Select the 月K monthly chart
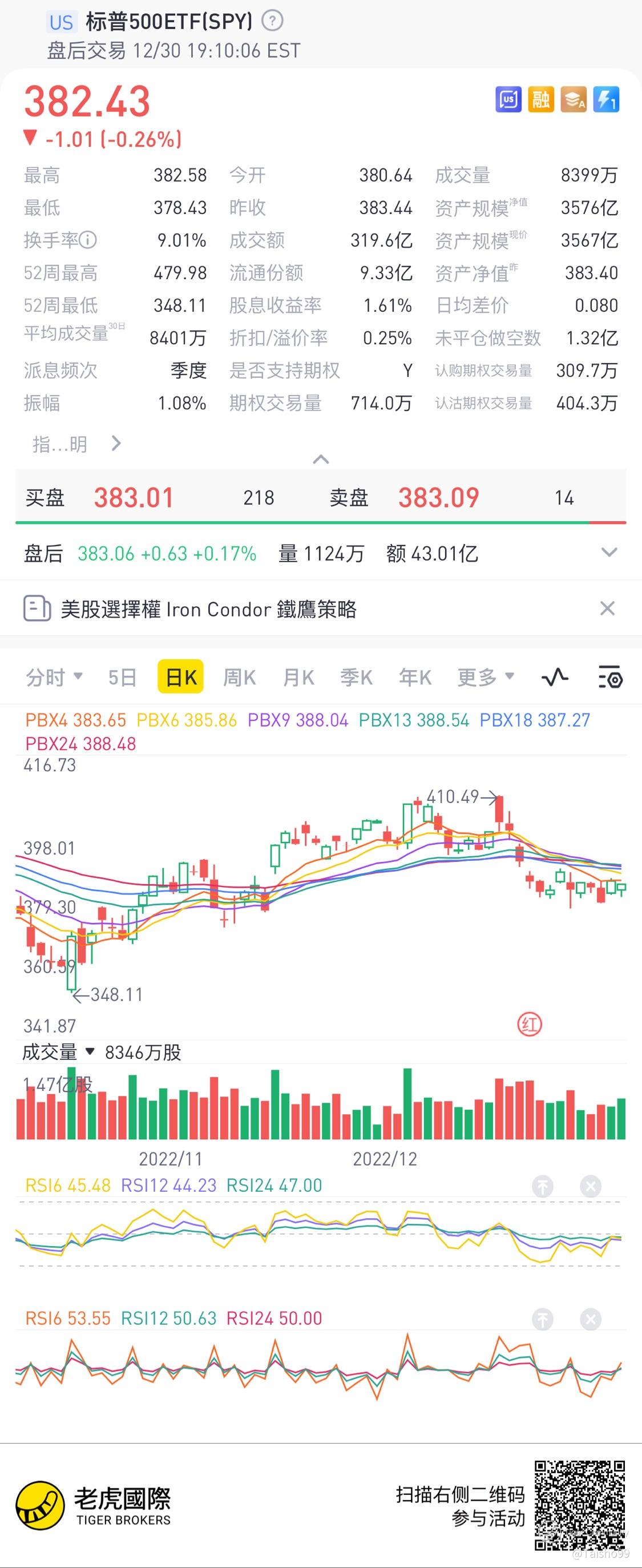Screen dimensions: 642x1568 point(298,677)
